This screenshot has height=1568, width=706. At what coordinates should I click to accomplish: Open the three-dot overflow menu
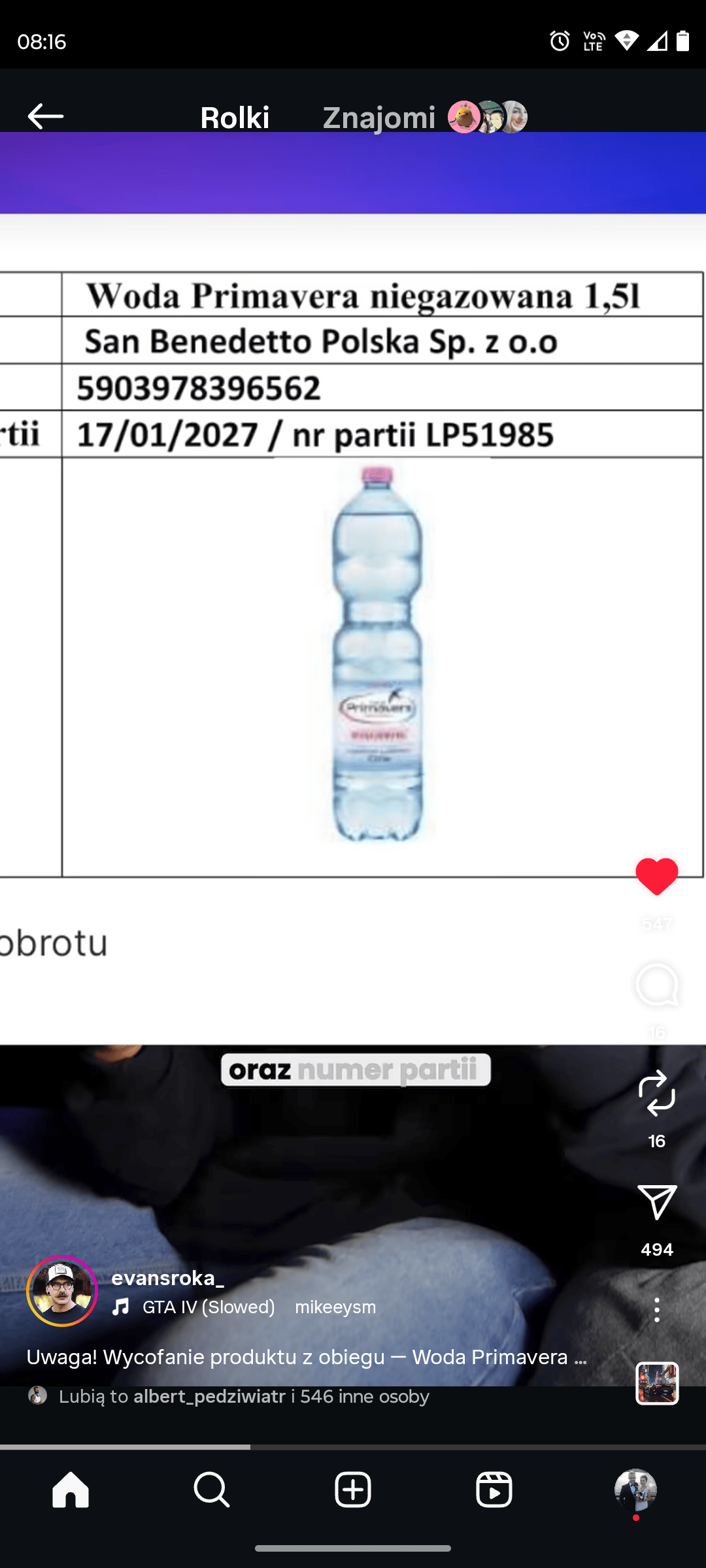[657, 1310]
